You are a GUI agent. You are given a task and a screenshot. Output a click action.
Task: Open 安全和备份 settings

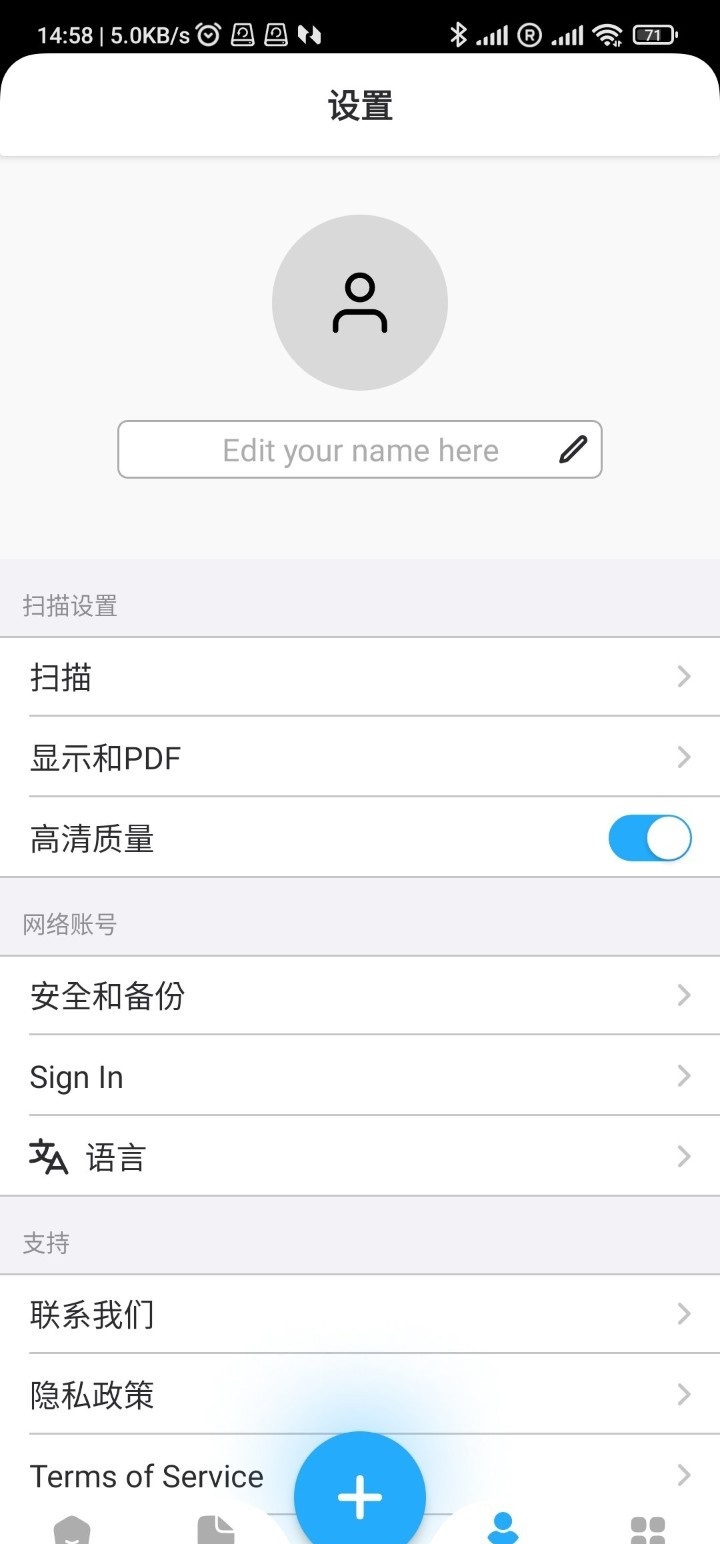(360, 996)
